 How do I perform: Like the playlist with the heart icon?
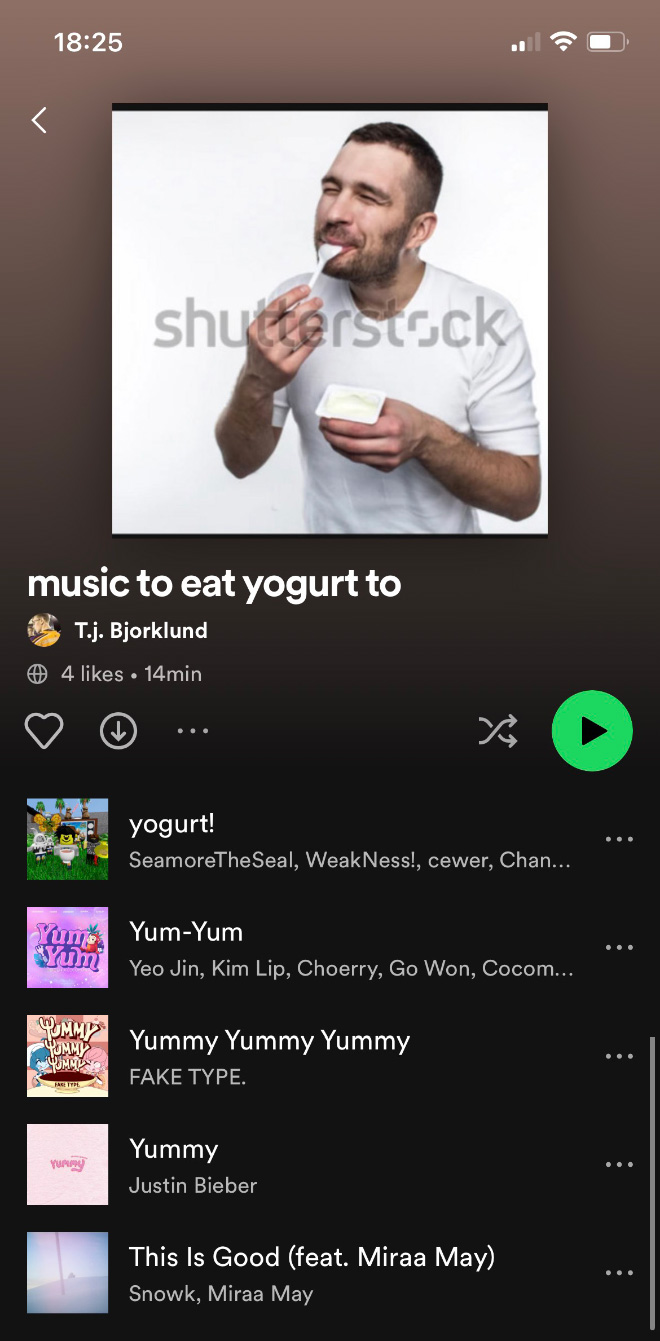click(x=44, y=732)
